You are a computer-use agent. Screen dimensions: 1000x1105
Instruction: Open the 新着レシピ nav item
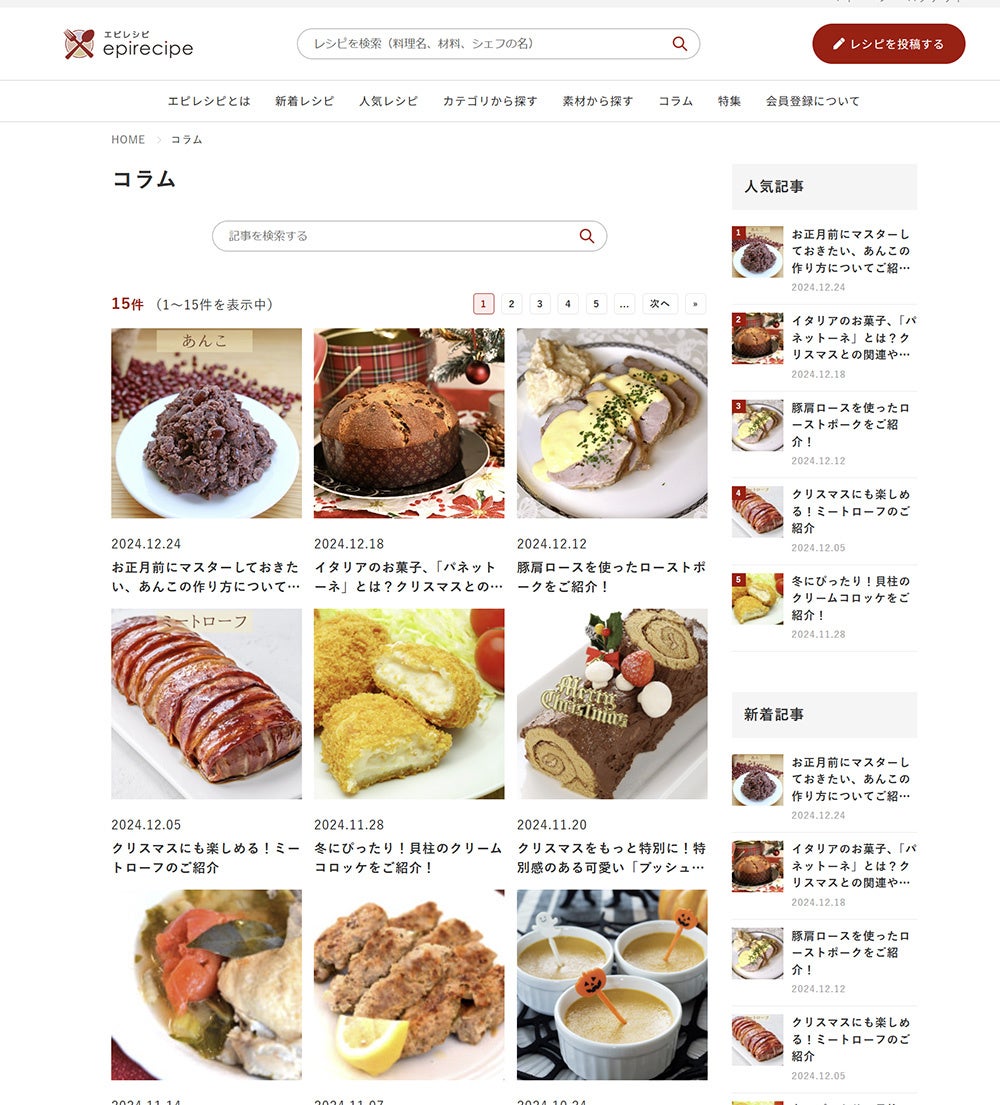(x=304, y=101)
